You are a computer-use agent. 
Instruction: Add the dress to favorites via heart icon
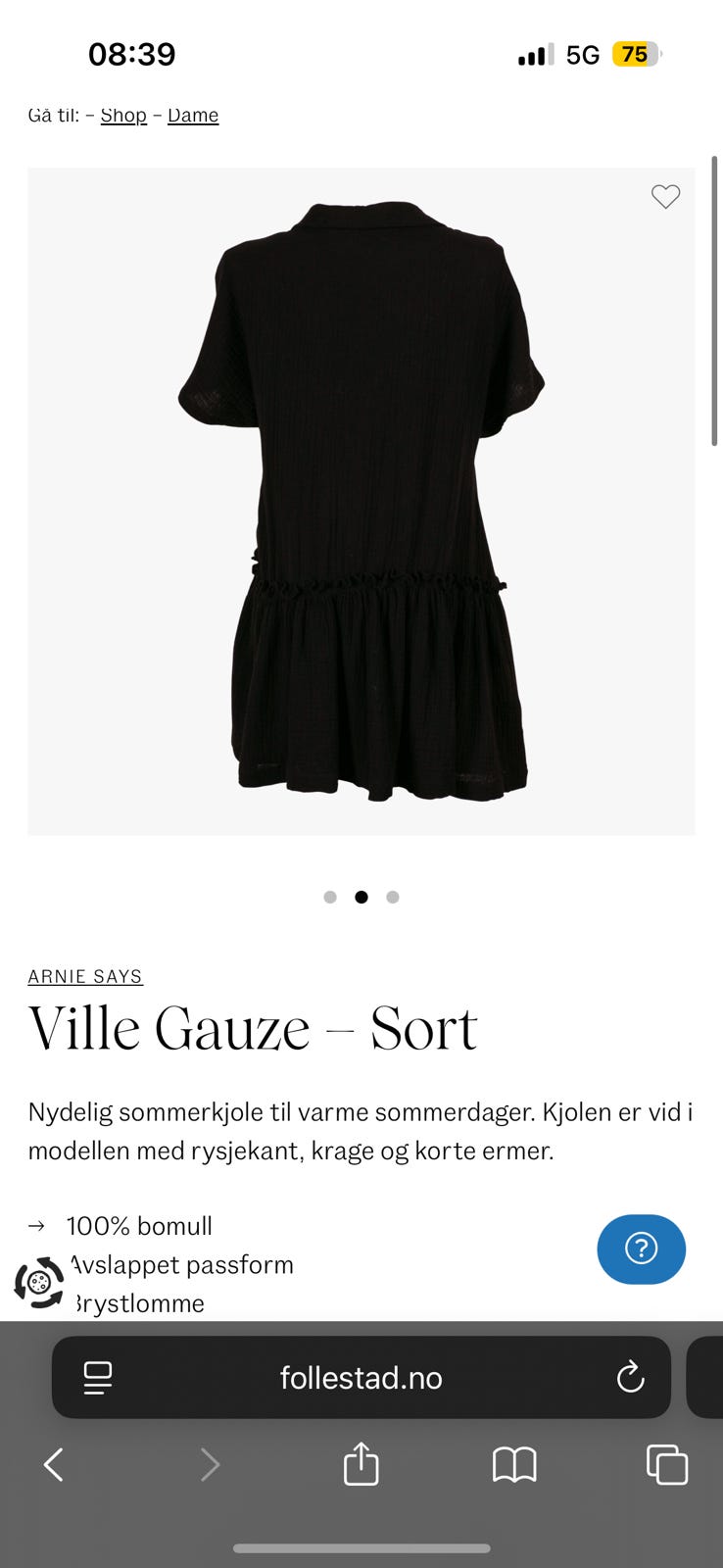point(665,197)
